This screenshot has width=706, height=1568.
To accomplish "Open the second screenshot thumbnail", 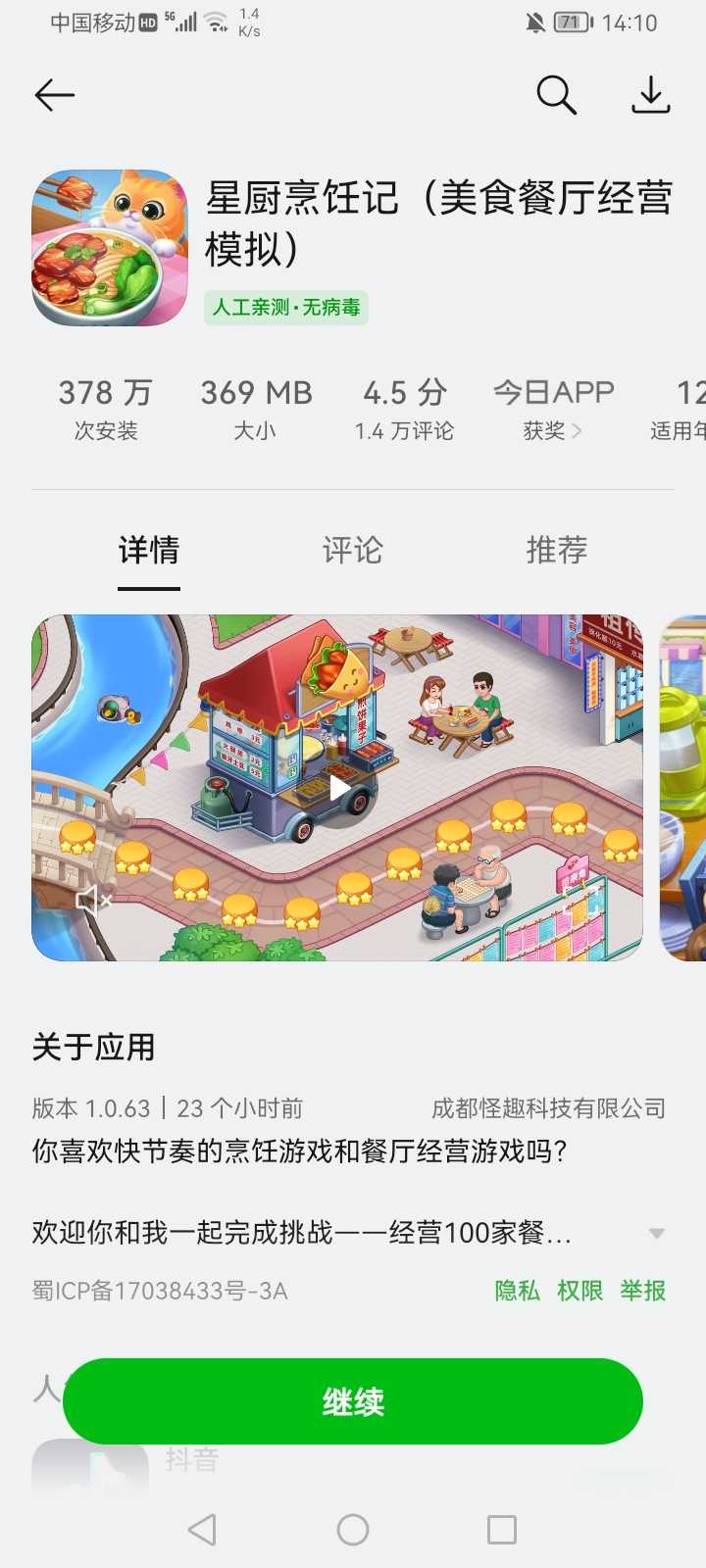I will 684,788.
